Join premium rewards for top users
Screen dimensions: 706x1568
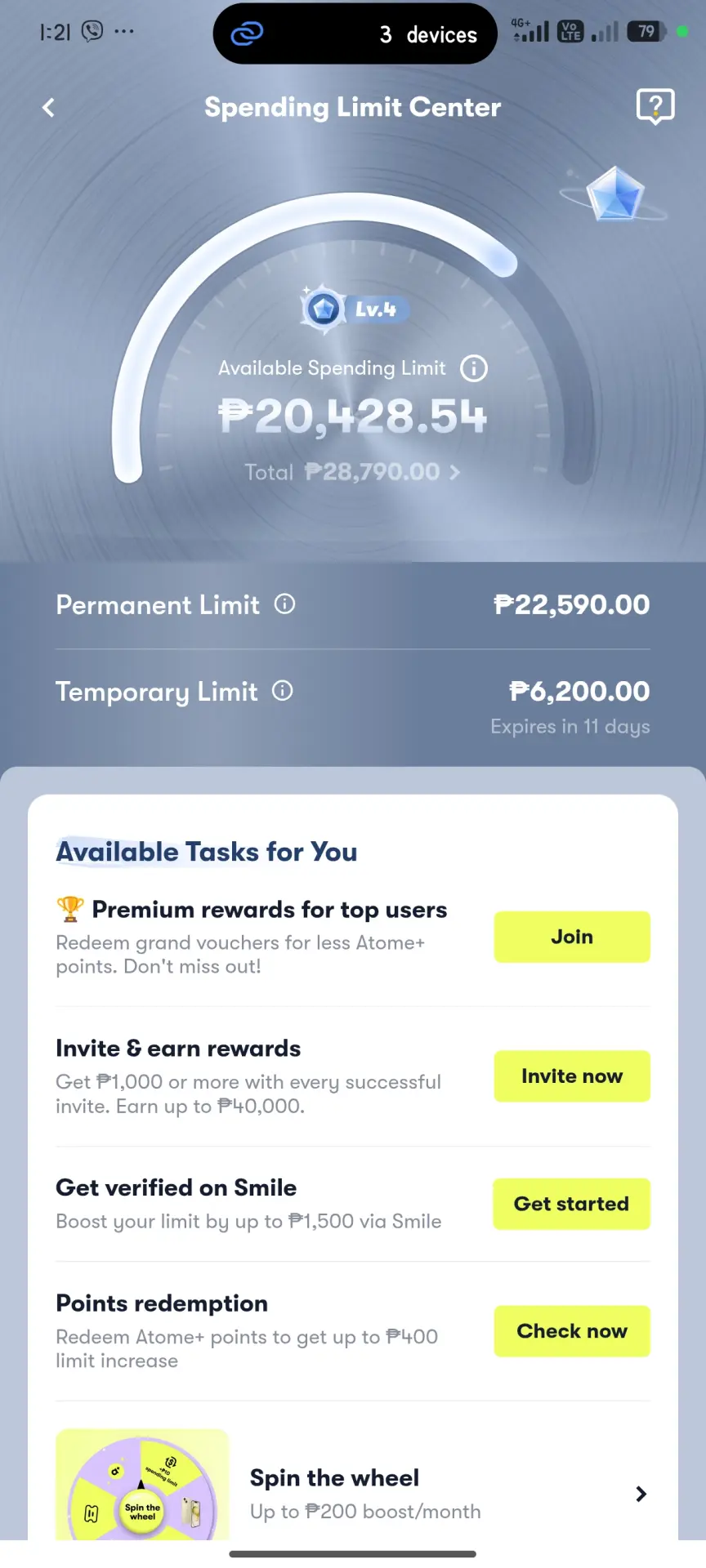(572, 937)
